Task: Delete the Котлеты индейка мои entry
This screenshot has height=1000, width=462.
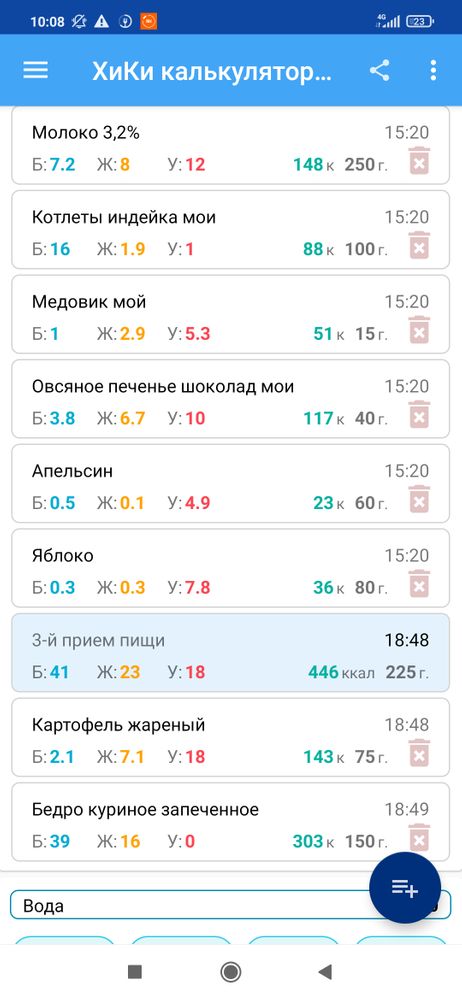Action: [419, 246]
